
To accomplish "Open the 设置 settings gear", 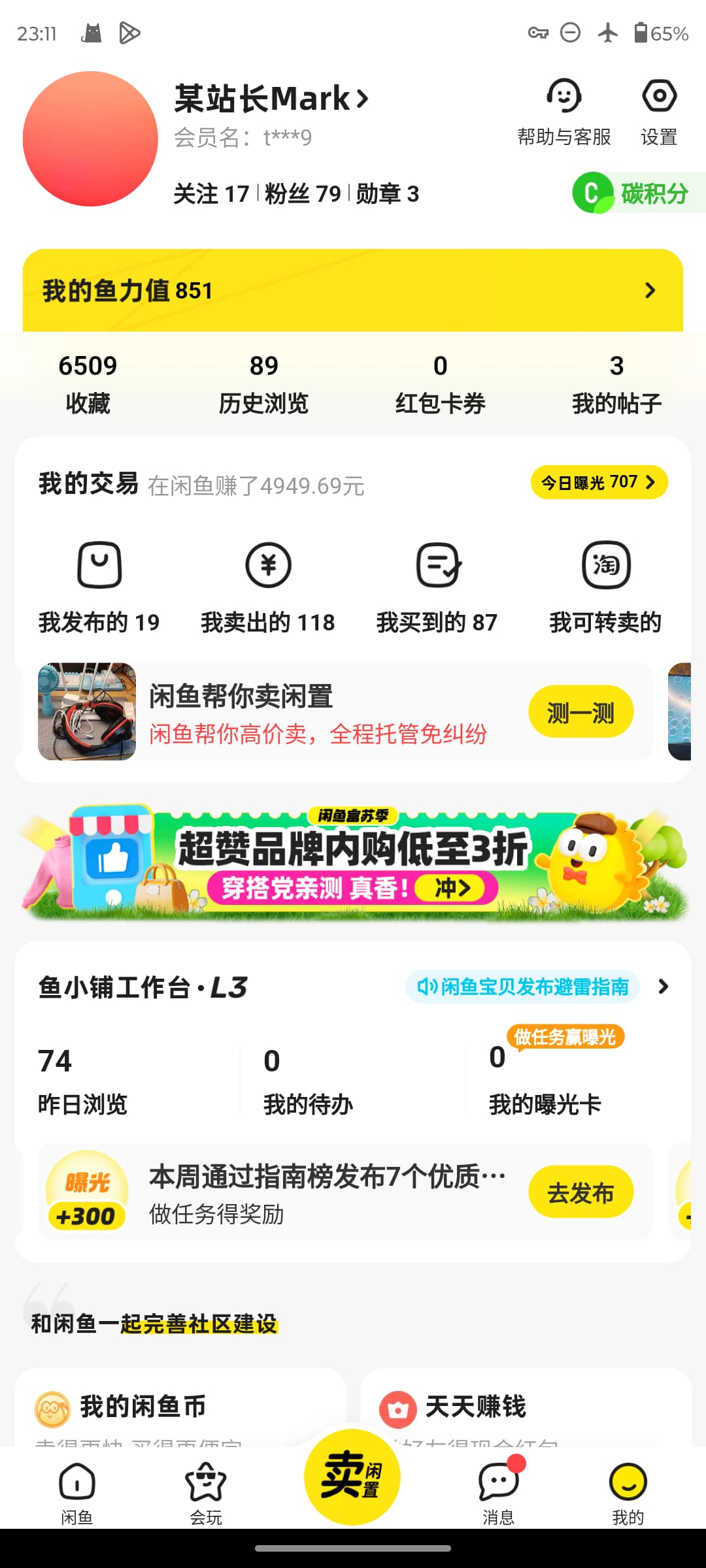I will (659, 112).
